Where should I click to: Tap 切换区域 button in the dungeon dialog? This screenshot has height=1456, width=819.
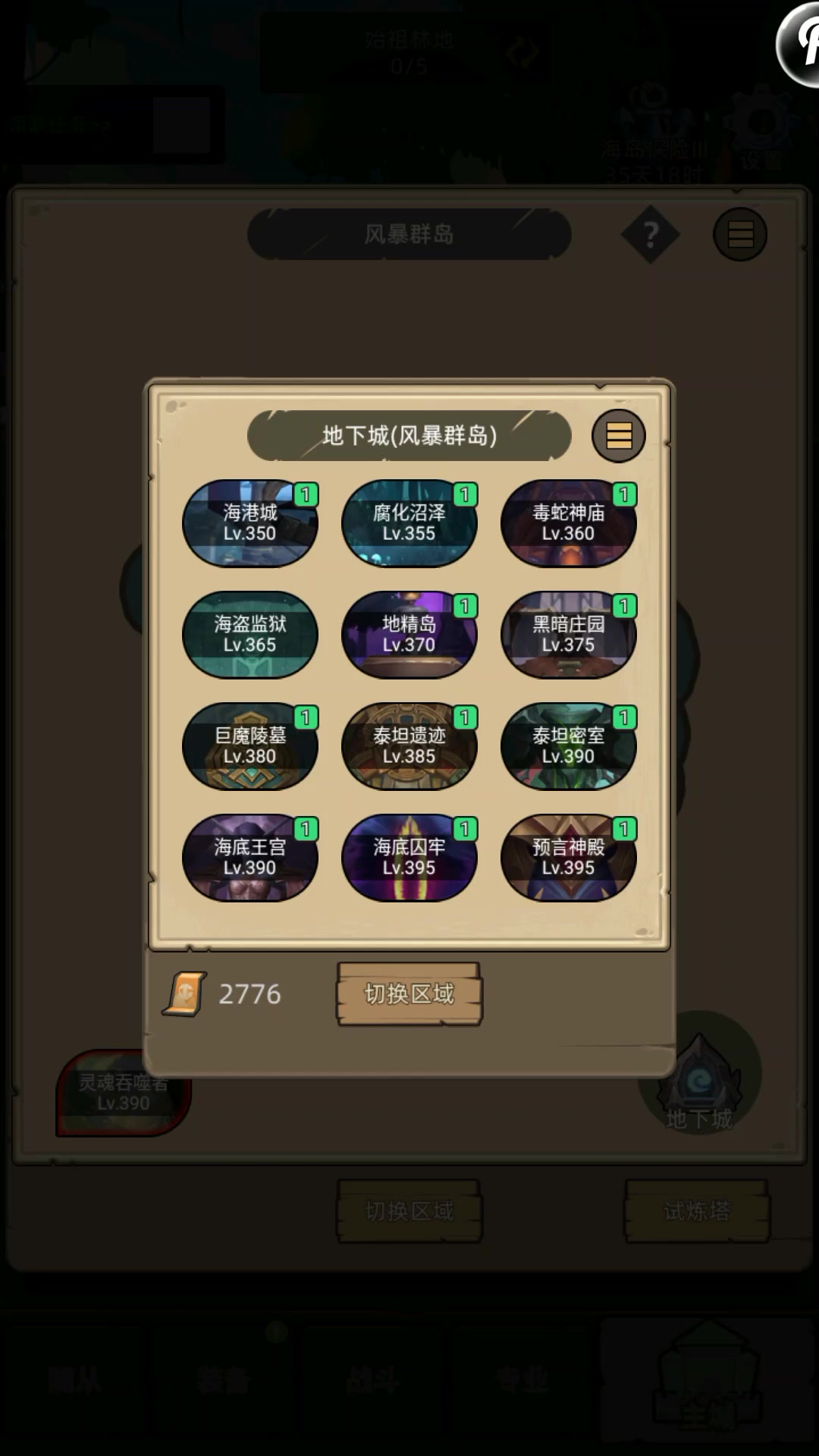click(x=409, y=994)
